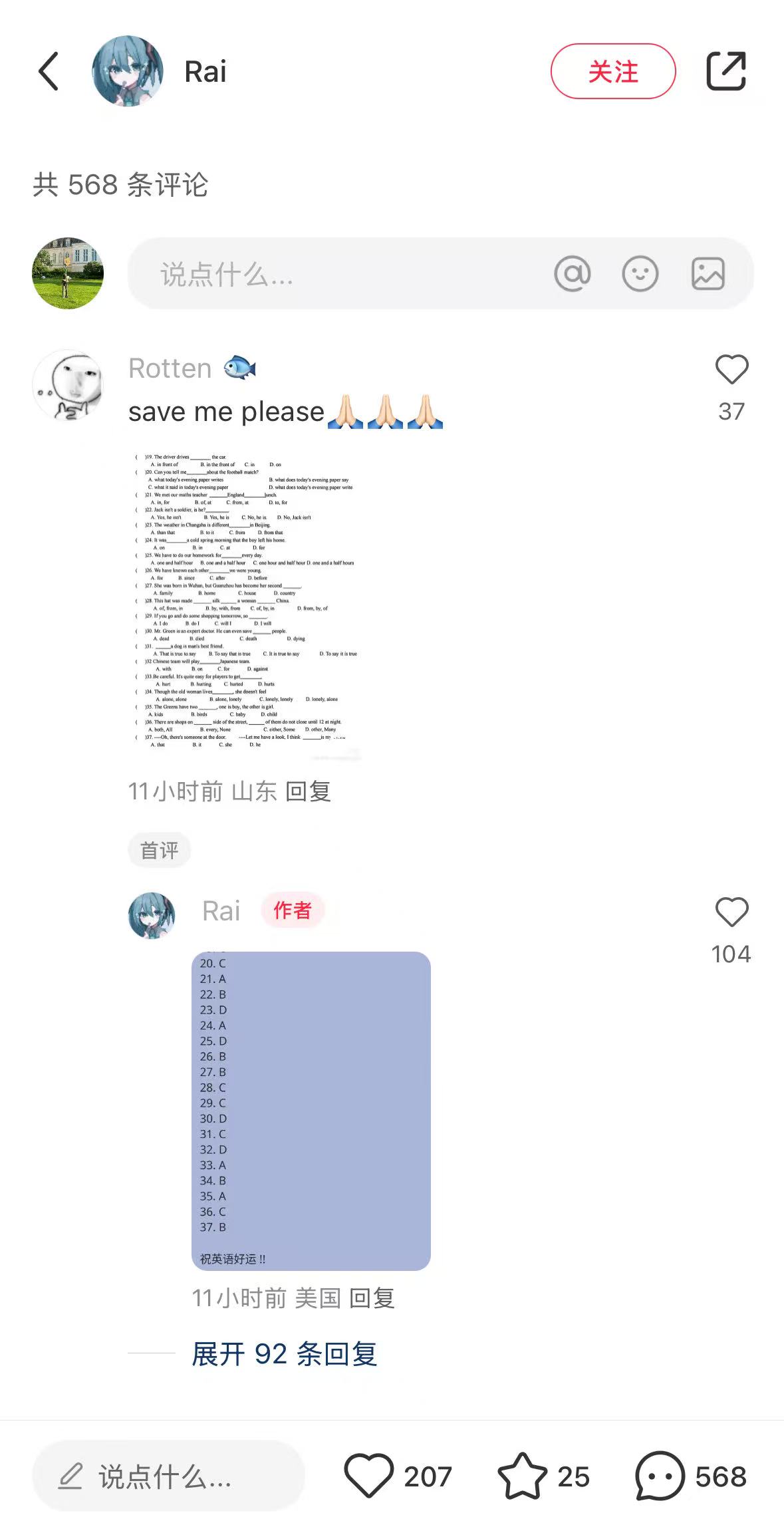Like Rai's answer reply

tap(731, 912)
